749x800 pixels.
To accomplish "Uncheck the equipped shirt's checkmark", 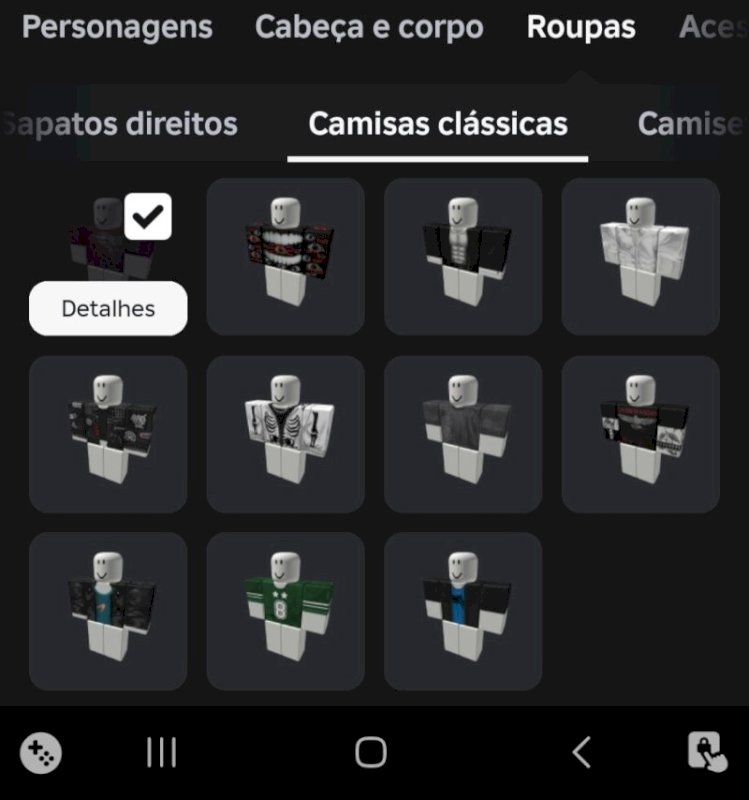I will [148, 218].
